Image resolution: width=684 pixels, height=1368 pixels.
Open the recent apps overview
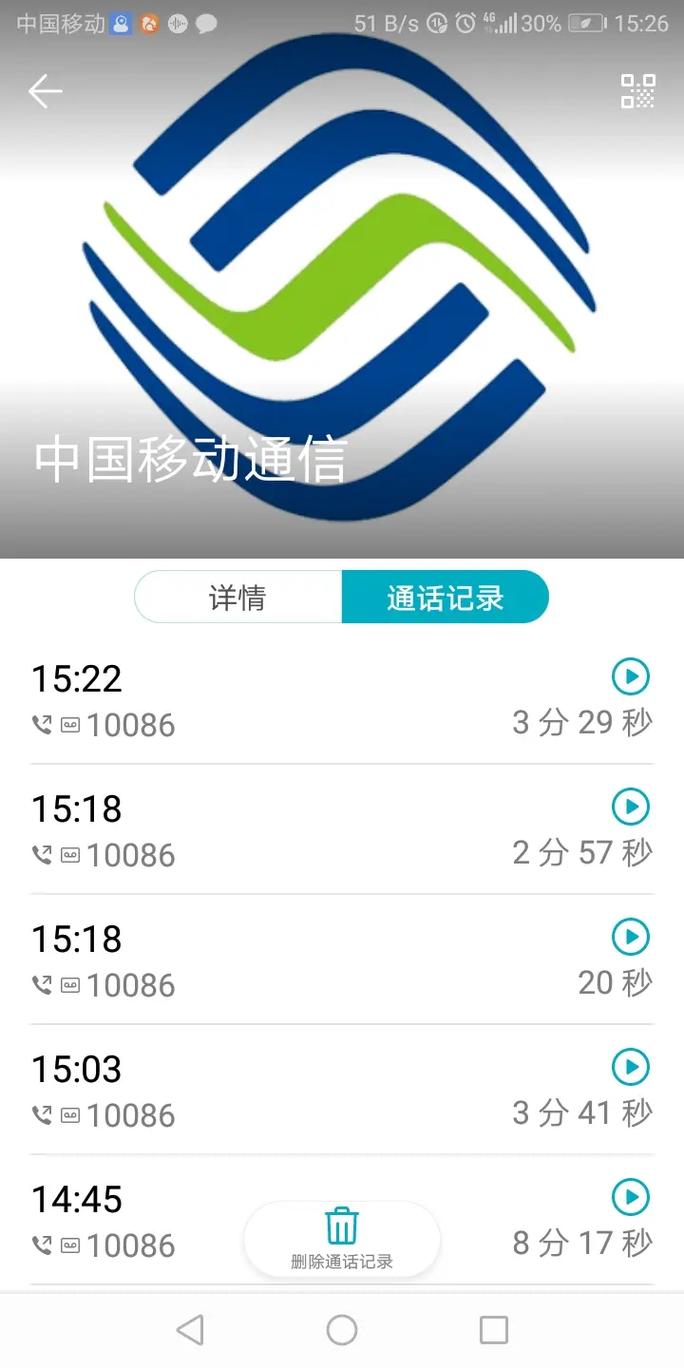click(x=494, y=1329)
